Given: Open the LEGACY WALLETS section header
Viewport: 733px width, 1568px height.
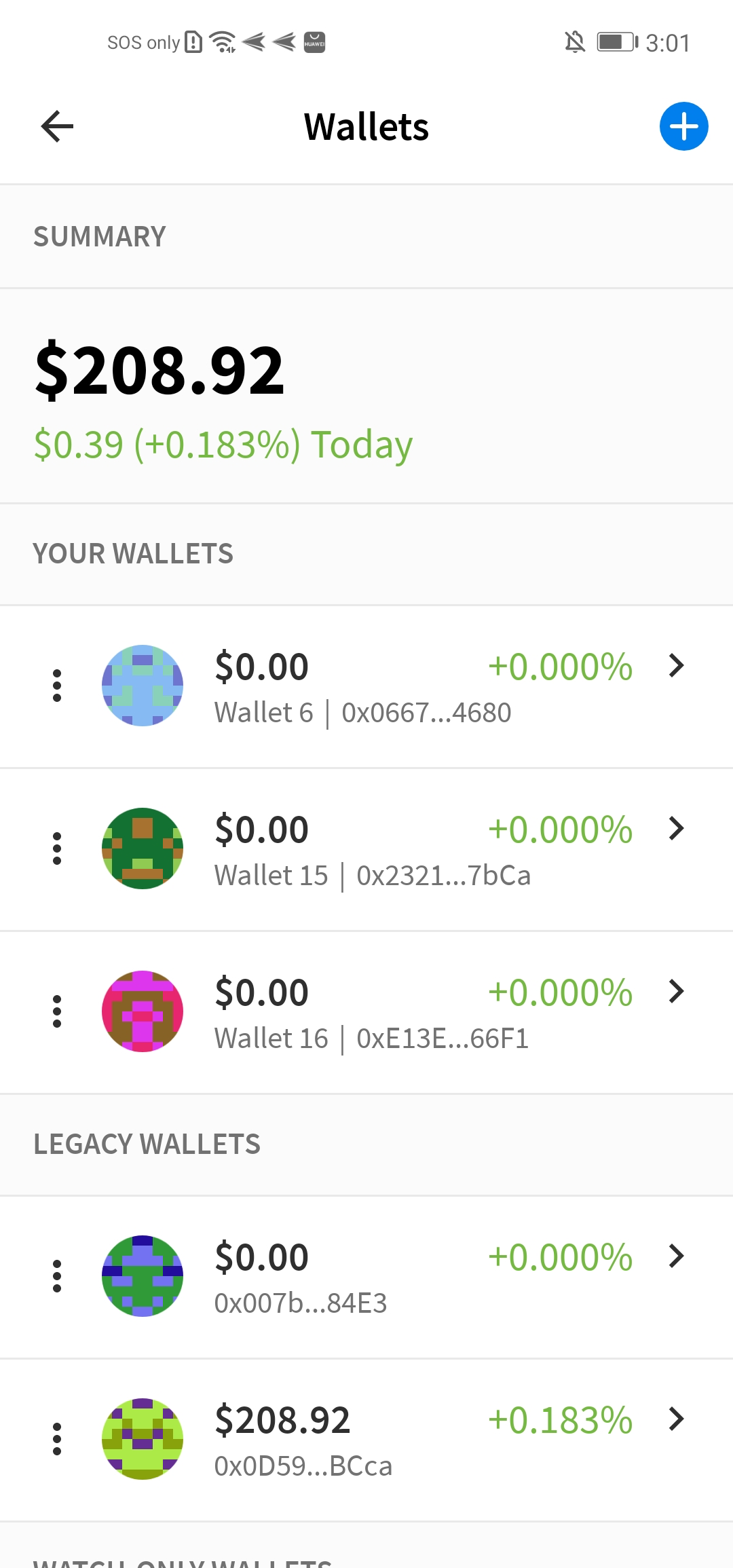Looking at the screenshot, I should (x=147, y=1144).
